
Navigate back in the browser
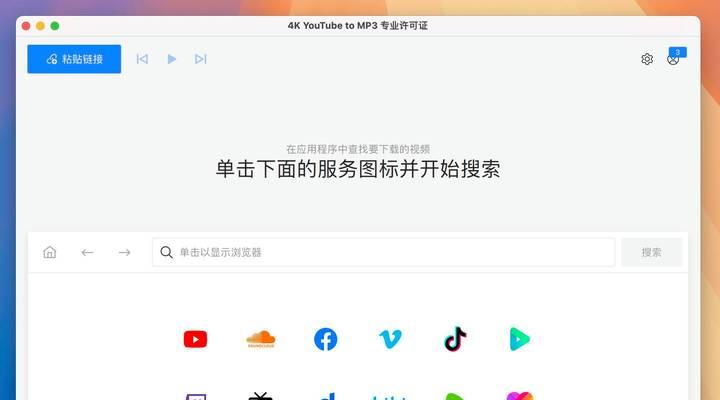tap(87, 252)
